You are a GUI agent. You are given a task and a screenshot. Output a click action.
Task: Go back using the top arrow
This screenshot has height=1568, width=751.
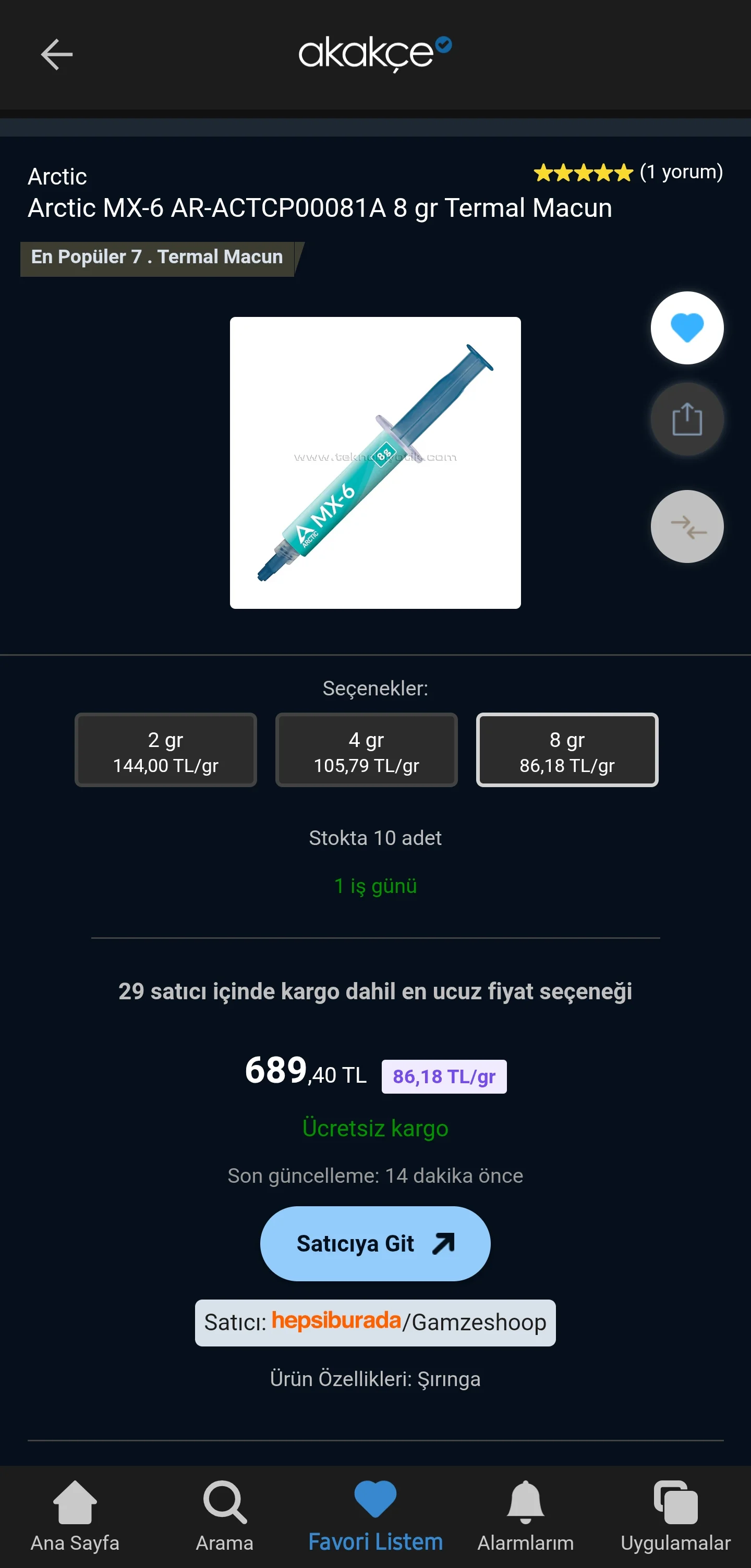click(x=57, y=55)
